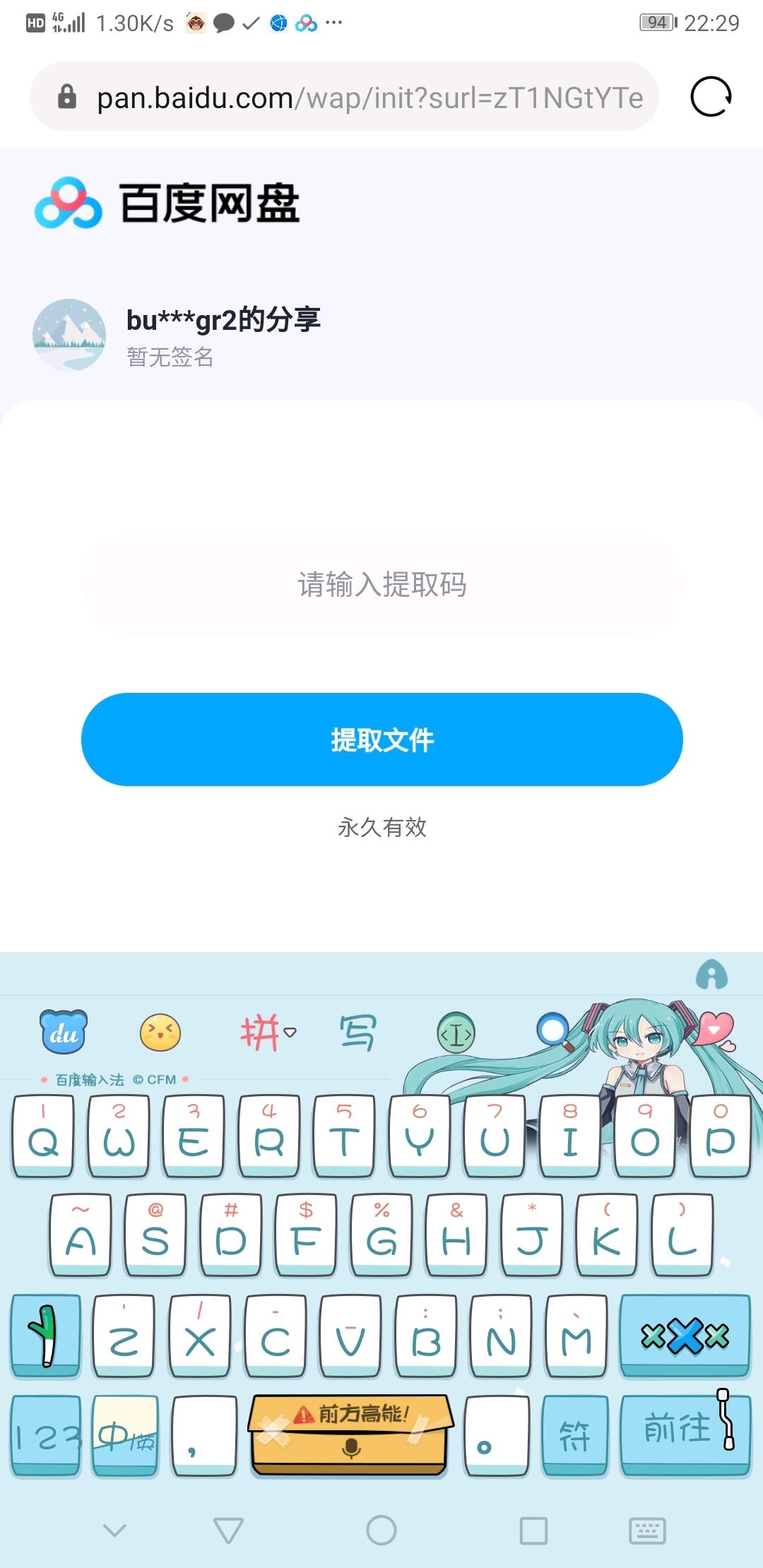Tap the magnifier search icon on keyboard

[x=553, y=1030]
